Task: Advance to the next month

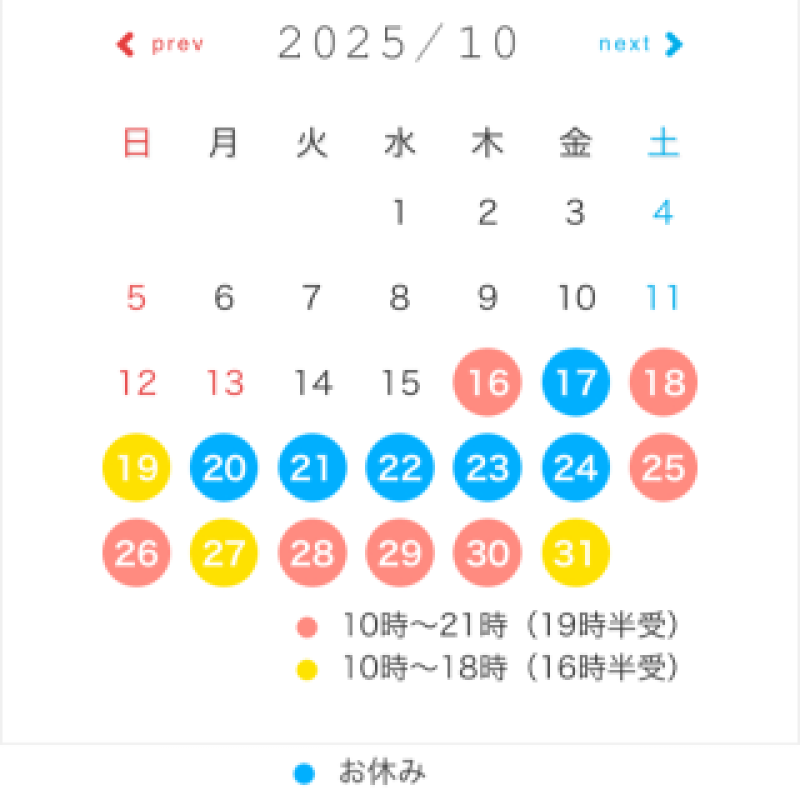Action: click(640, 44)
